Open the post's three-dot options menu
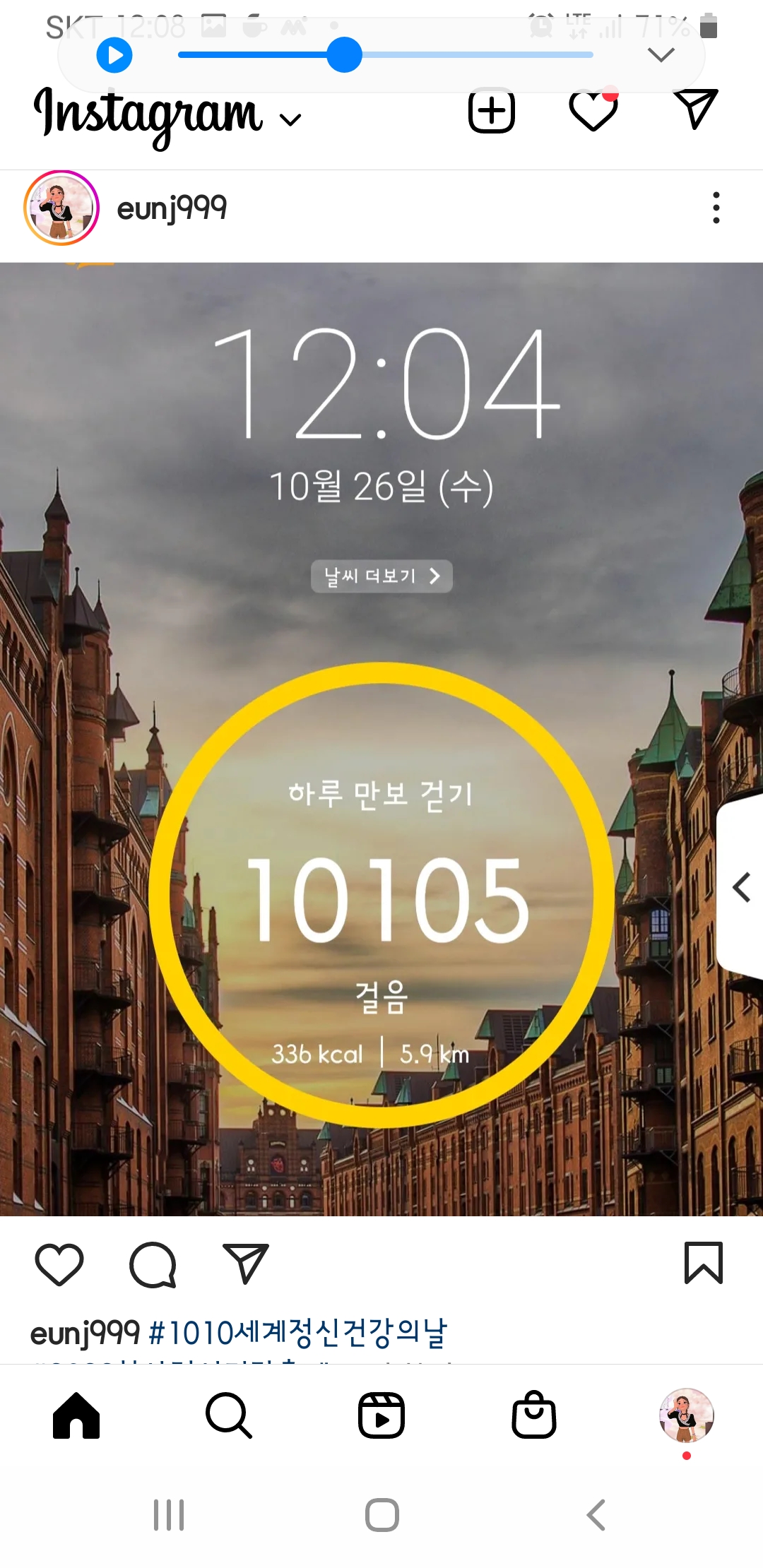This screenshot has height=1568, width=763. coord(716,208)
